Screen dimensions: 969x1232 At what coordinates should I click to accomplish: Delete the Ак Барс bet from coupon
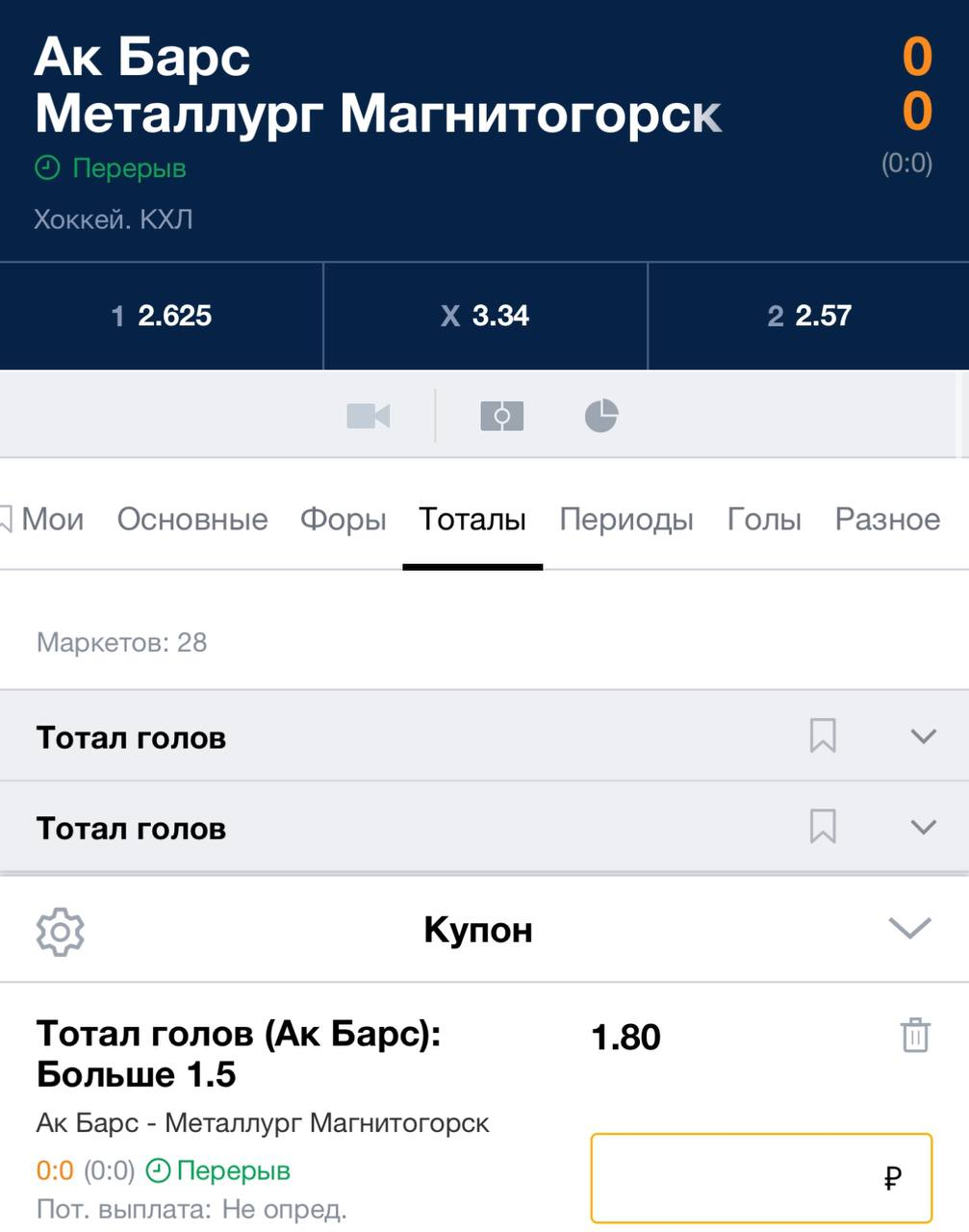pyautogui.click(x=914, y=1036)
